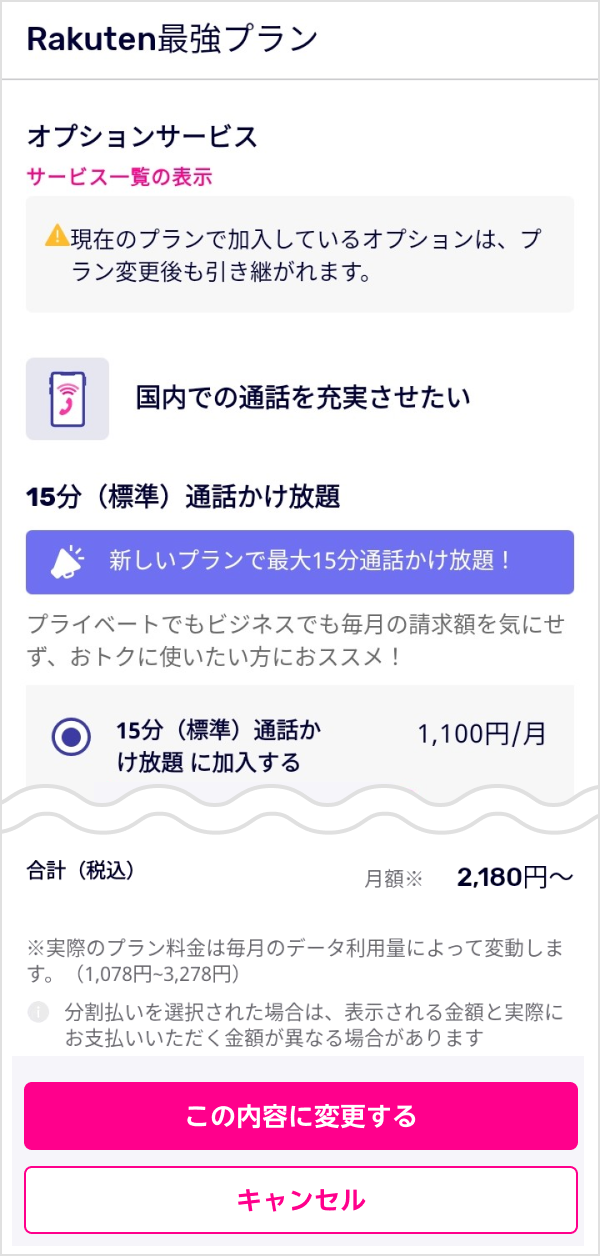The width and height of the screenshot is (600, 1256).
Task: Select 15分（標準）通話かけ放題 に加入する option
Action: pyautogui.click(x=71, y=738)
